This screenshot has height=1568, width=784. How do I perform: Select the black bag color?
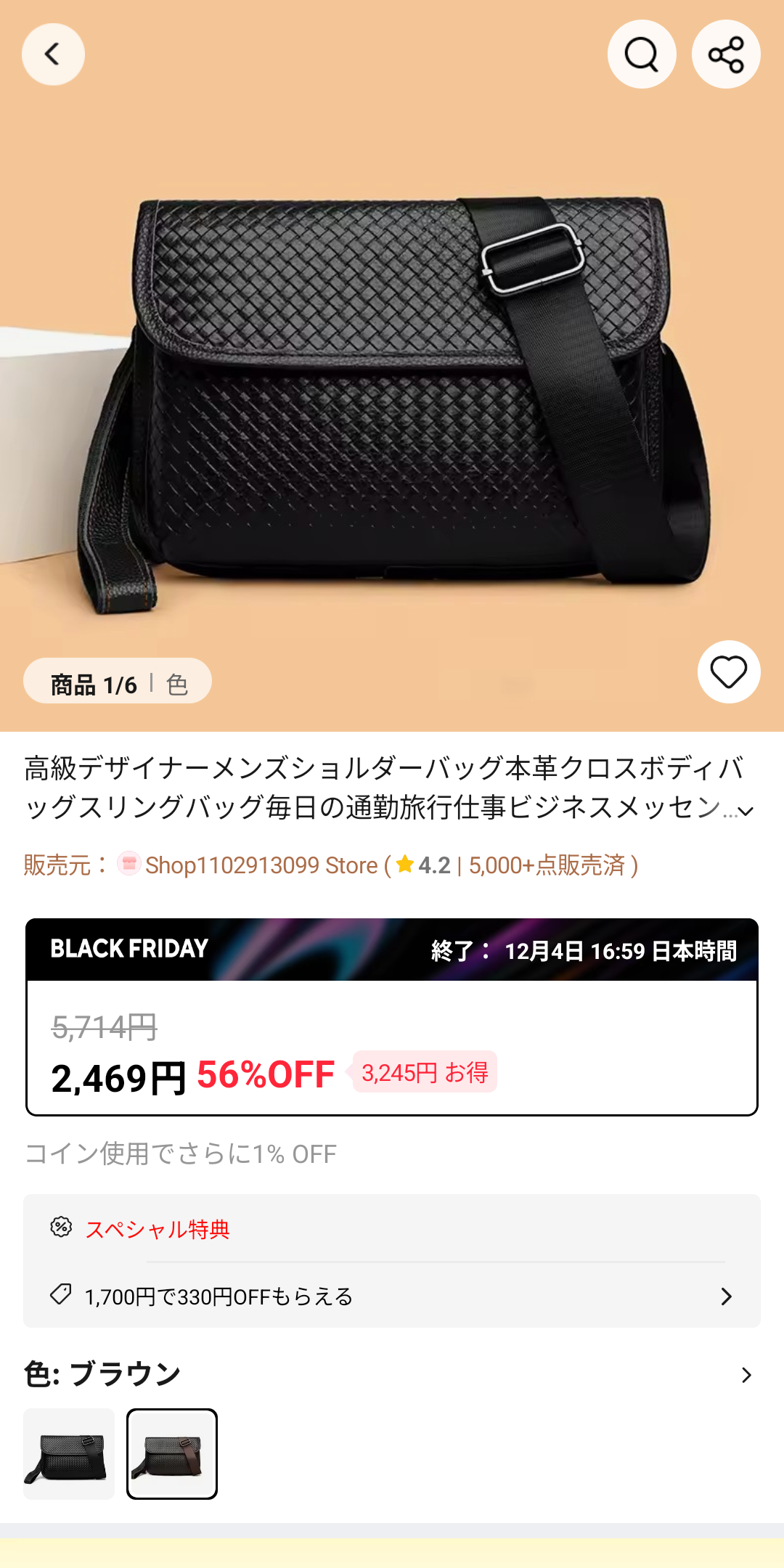(x=69, y=1453)
